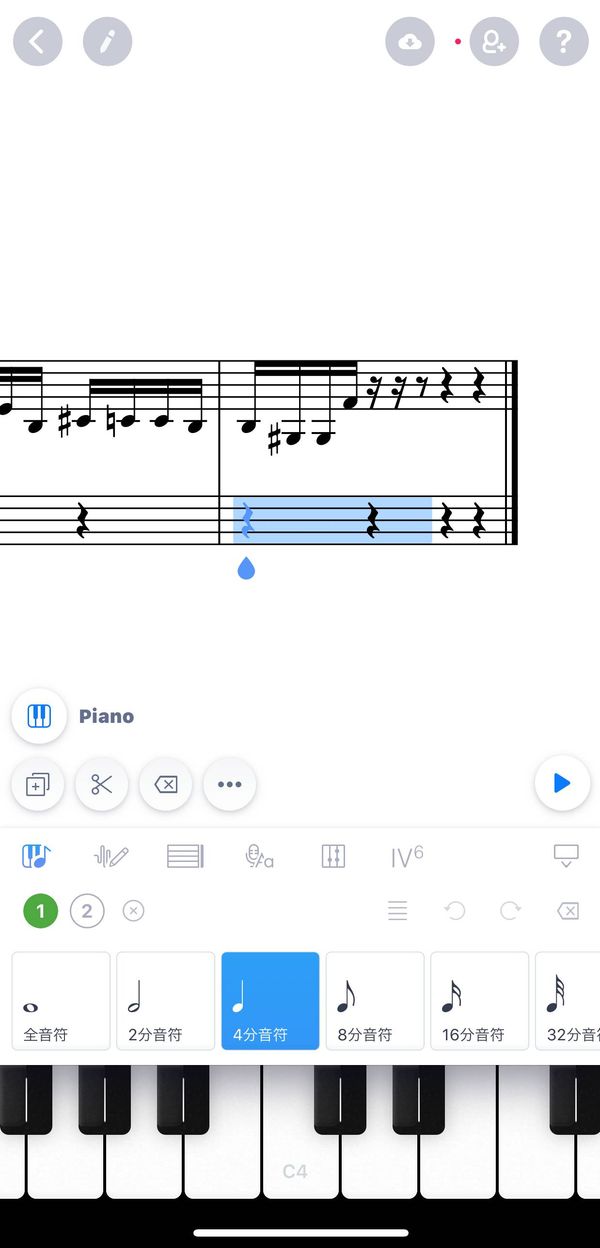Collapse the keyboard panel
600x1248 pixels.
click(566, 856)
